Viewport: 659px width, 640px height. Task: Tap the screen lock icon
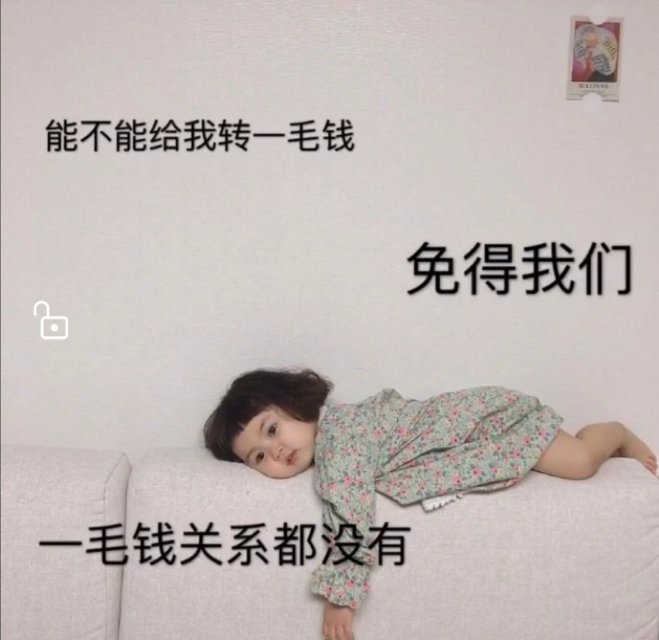coord(51,321)
